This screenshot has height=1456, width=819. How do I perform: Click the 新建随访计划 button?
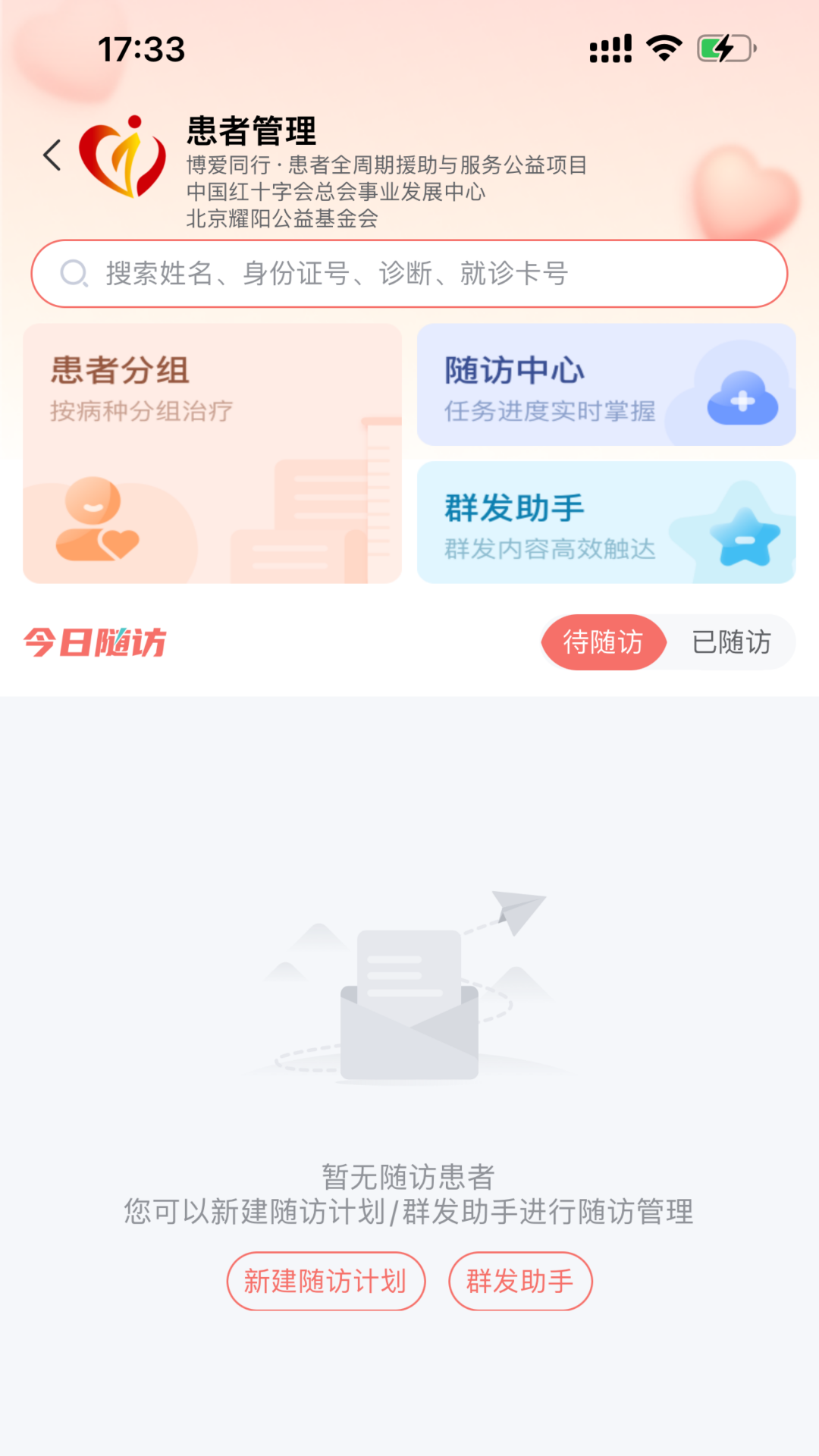(326, 1281)
